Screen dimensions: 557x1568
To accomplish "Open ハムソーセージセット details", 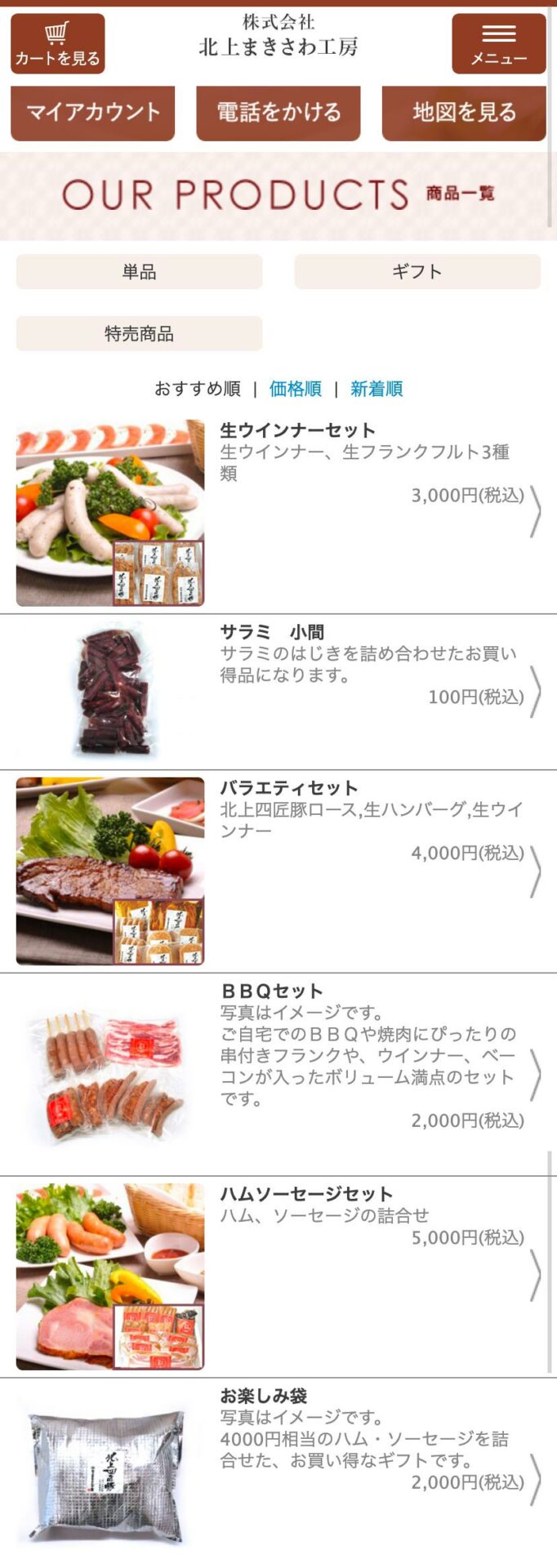I will point(306,1194).
